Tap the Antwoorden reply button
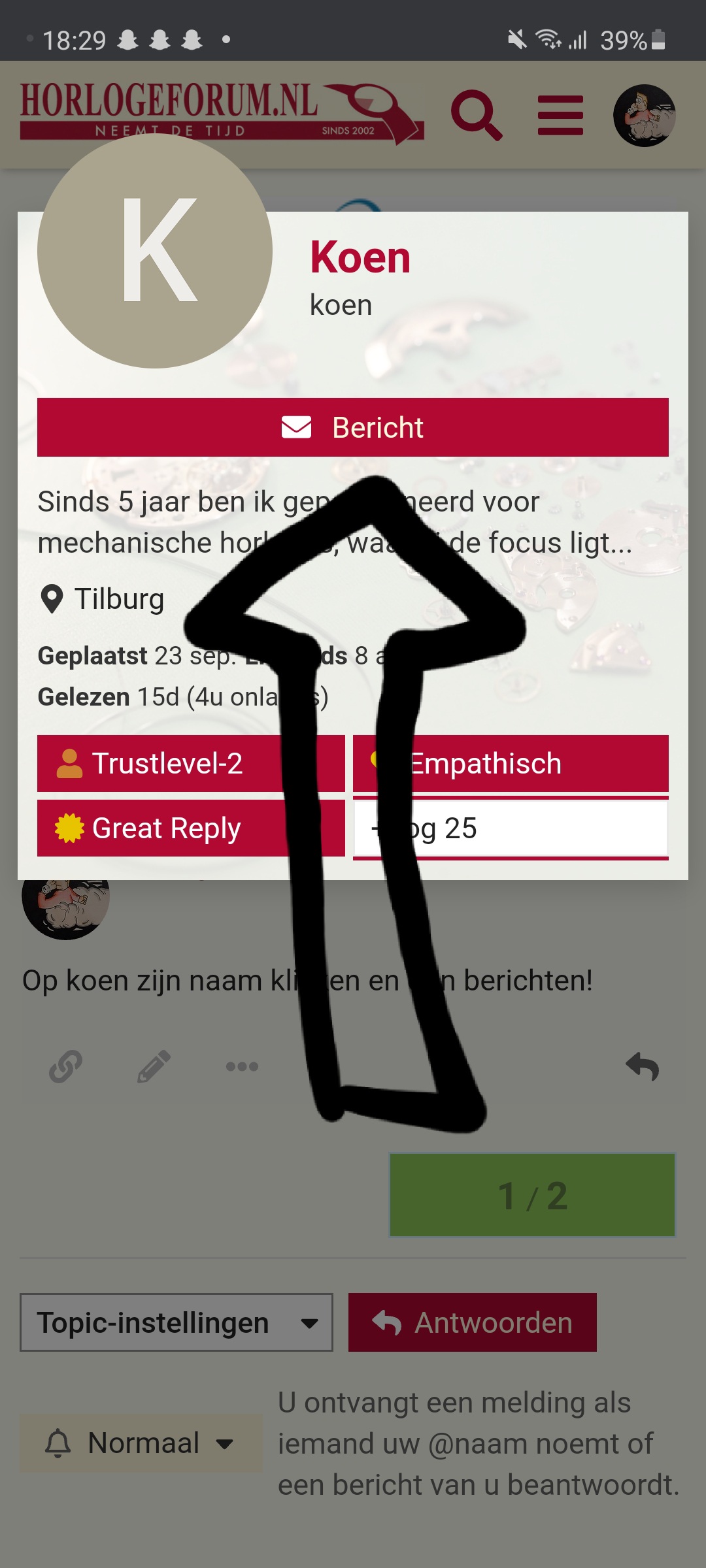The image size is (706, 1568). 473,1322
